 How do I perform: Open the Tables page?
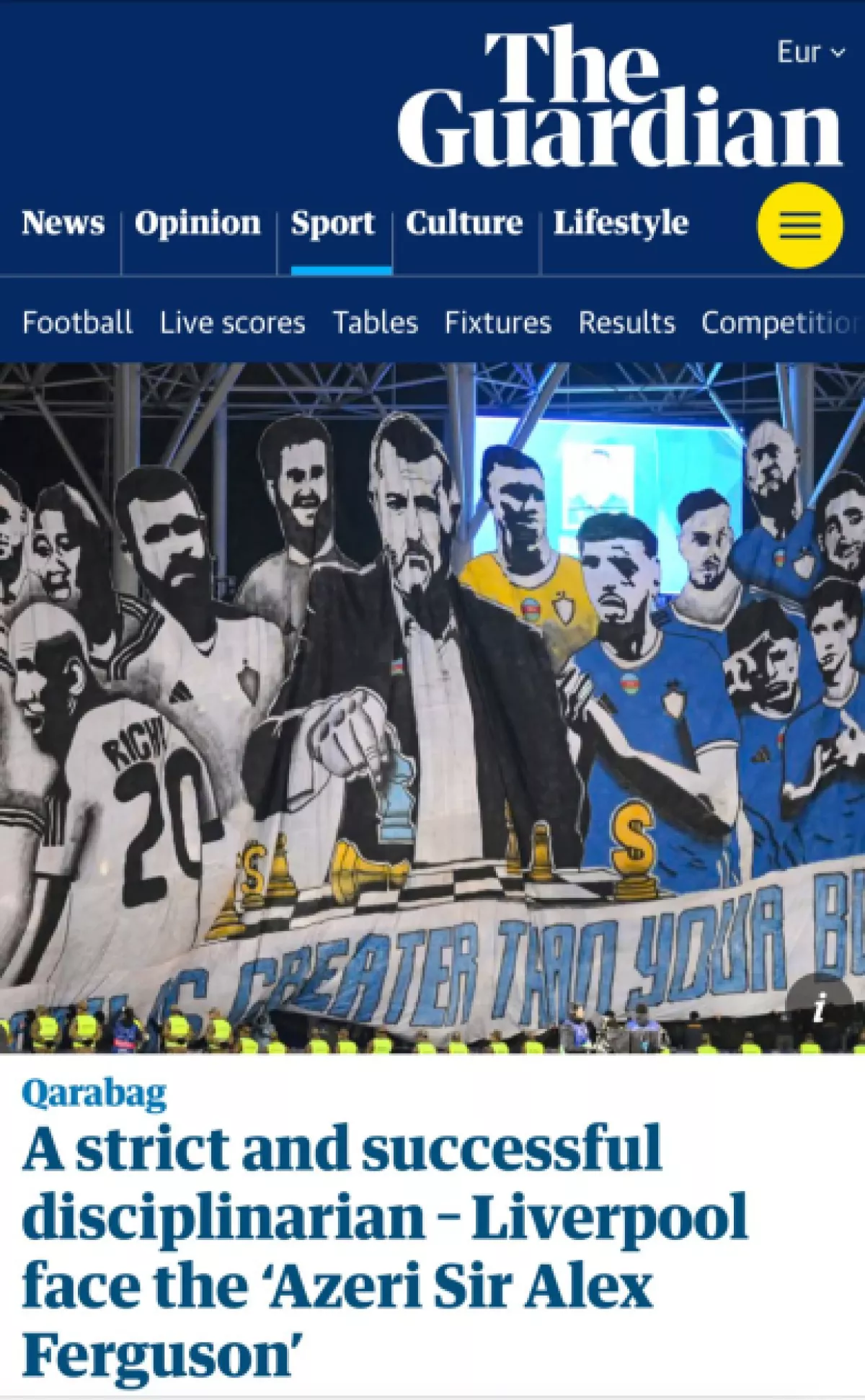pyautogui.click(x=375, y=322)
